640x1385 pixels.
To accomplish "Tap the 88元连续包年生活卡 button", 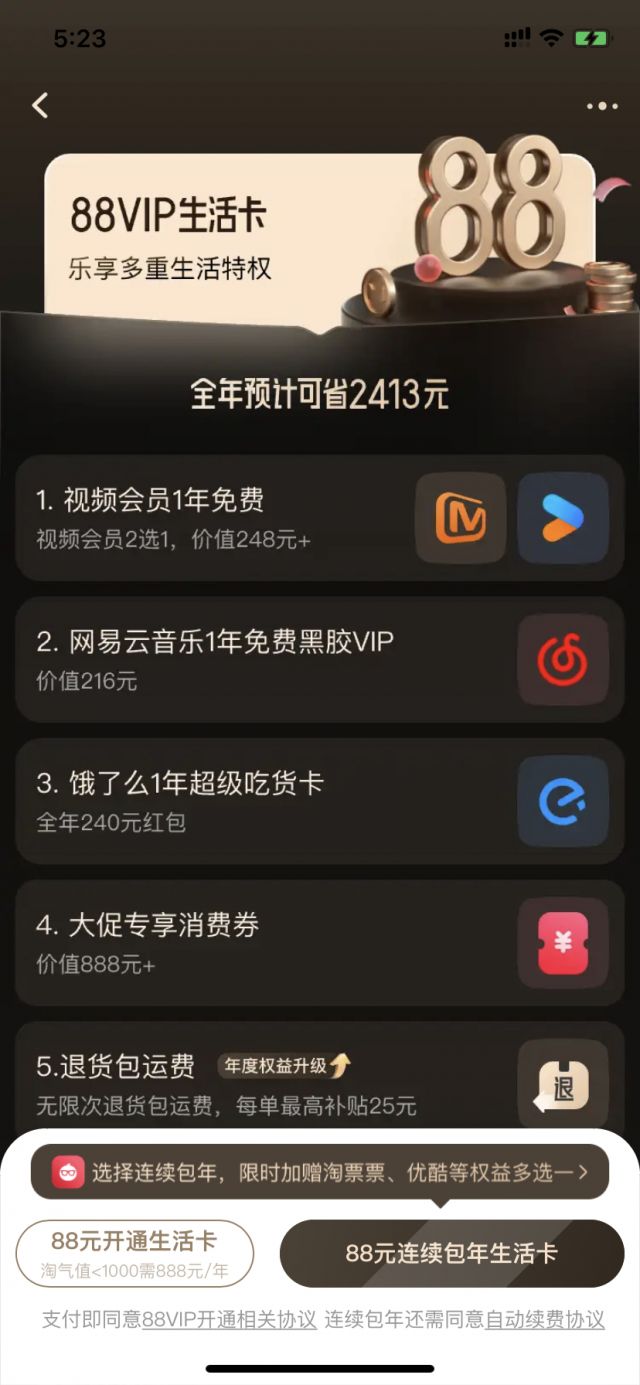I will 452,1253.
